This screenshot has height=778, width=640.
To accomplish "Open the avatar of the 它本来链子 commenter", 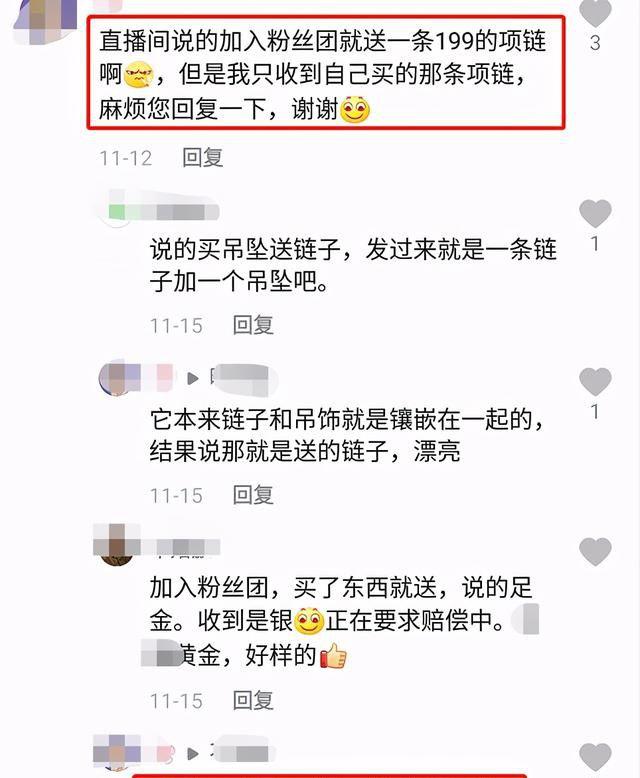I will (117, 377).
